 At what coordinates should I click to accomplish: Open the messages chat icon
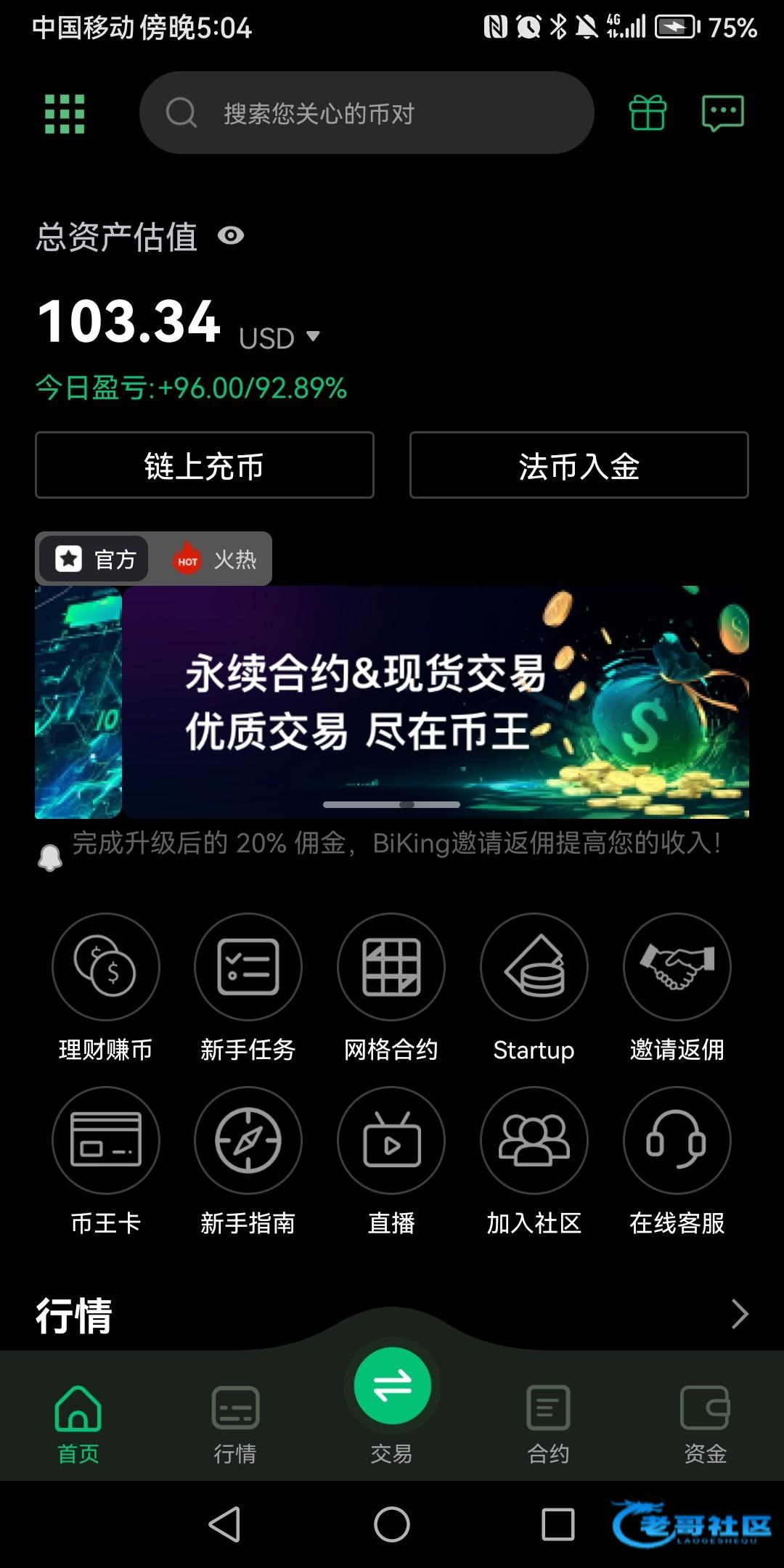click(x=722, y=113)
